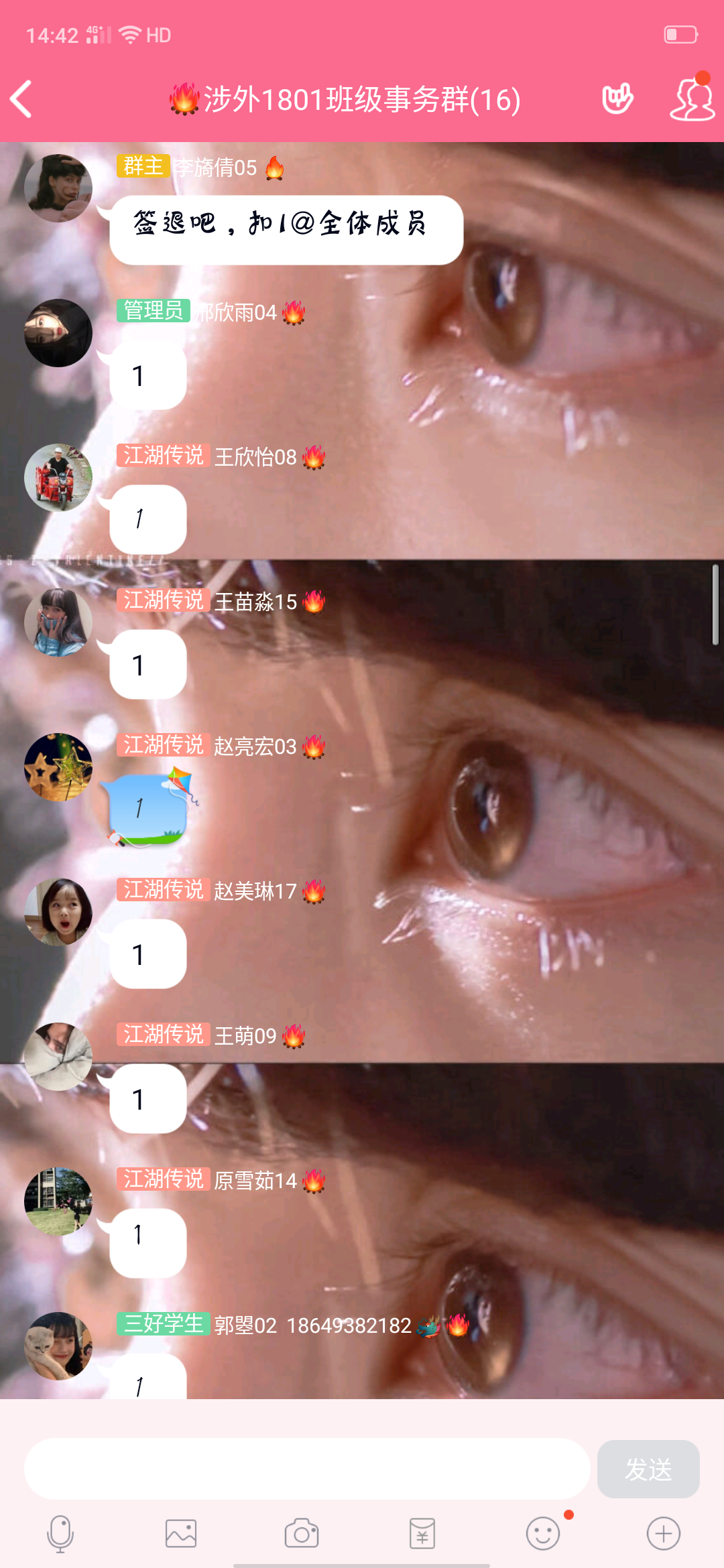Tap the avatar of 郭曌02
724x1568 pixels.
coord(58,1346)
